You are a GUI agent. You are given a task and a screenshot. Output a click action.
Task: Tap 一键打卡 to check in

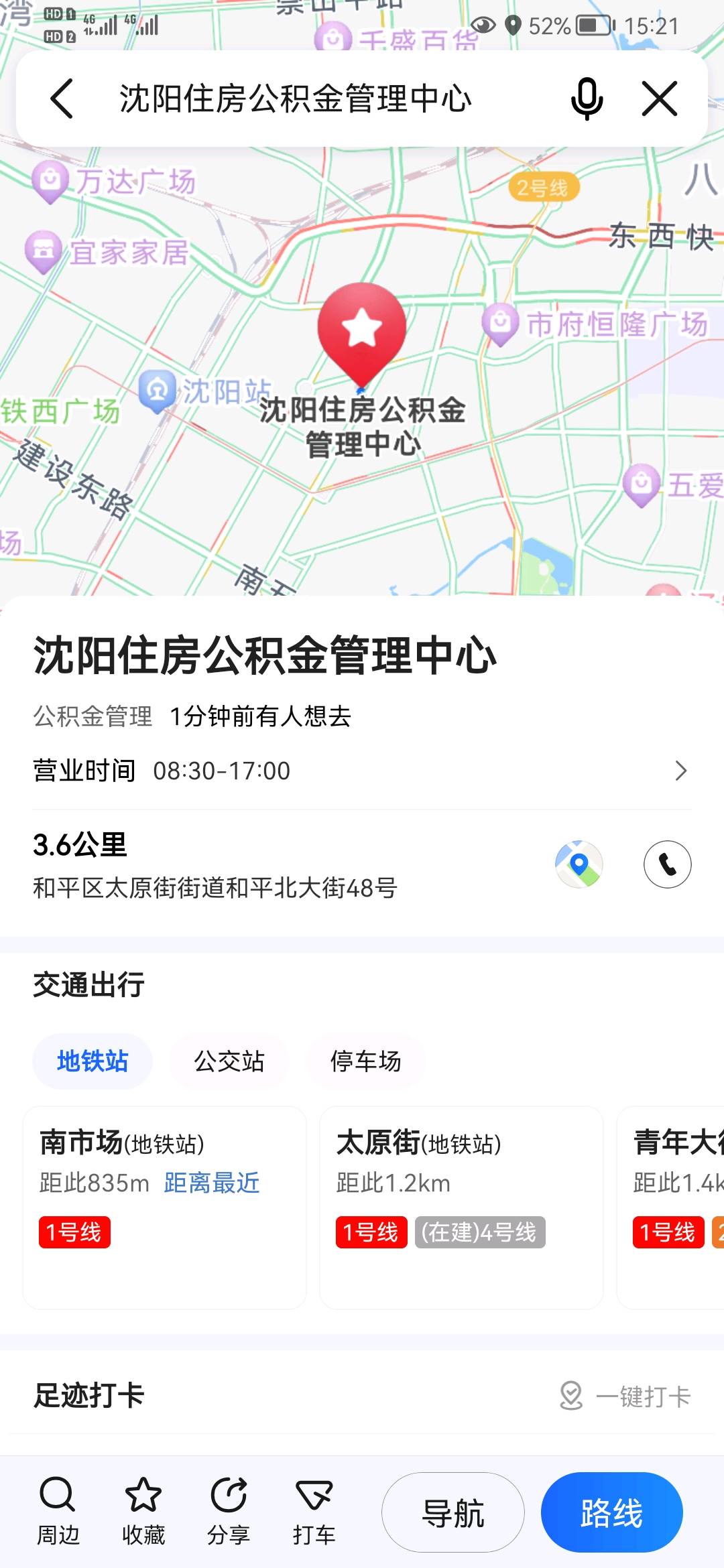pyautogui.click(x=625, y=1396)
